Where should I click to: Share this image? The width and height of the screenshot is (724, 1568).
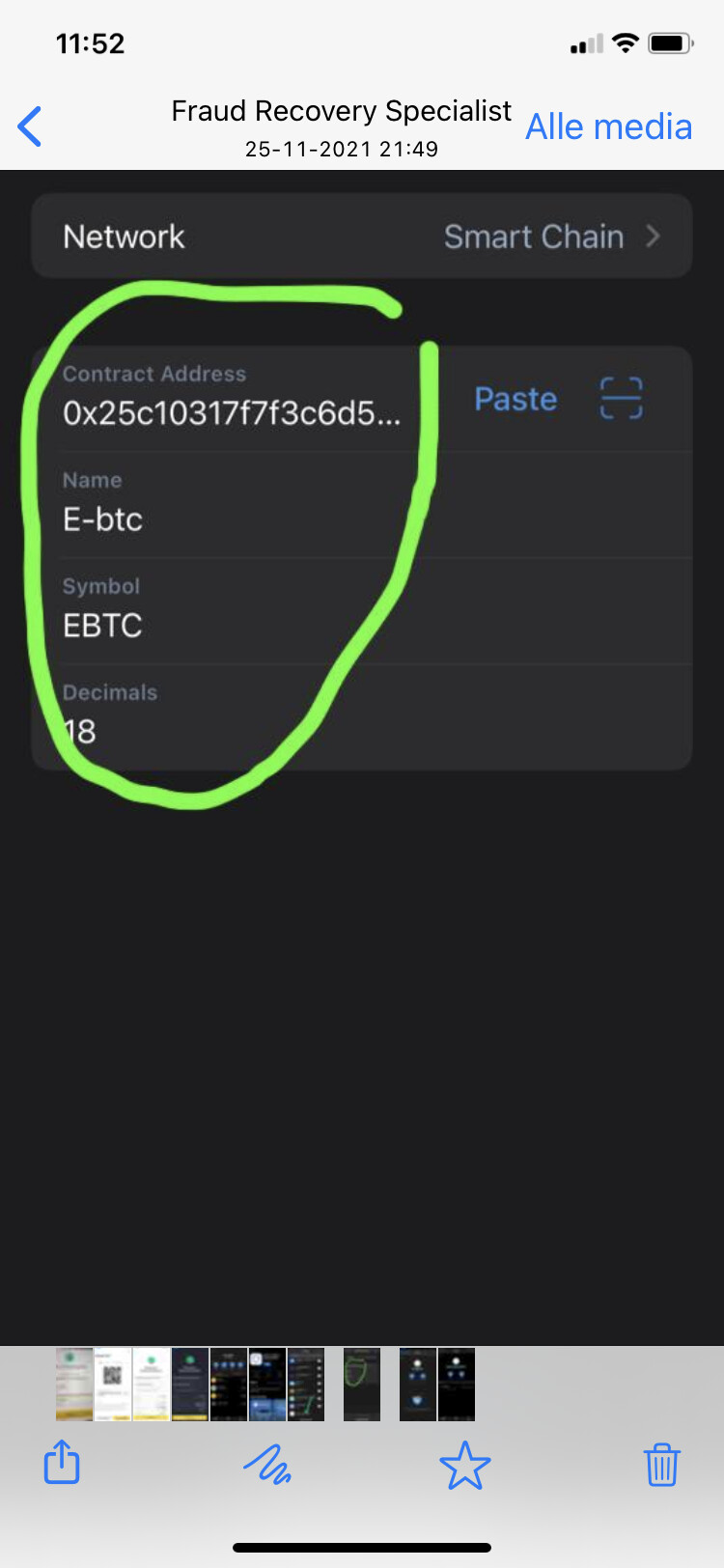coord(62,1463)
